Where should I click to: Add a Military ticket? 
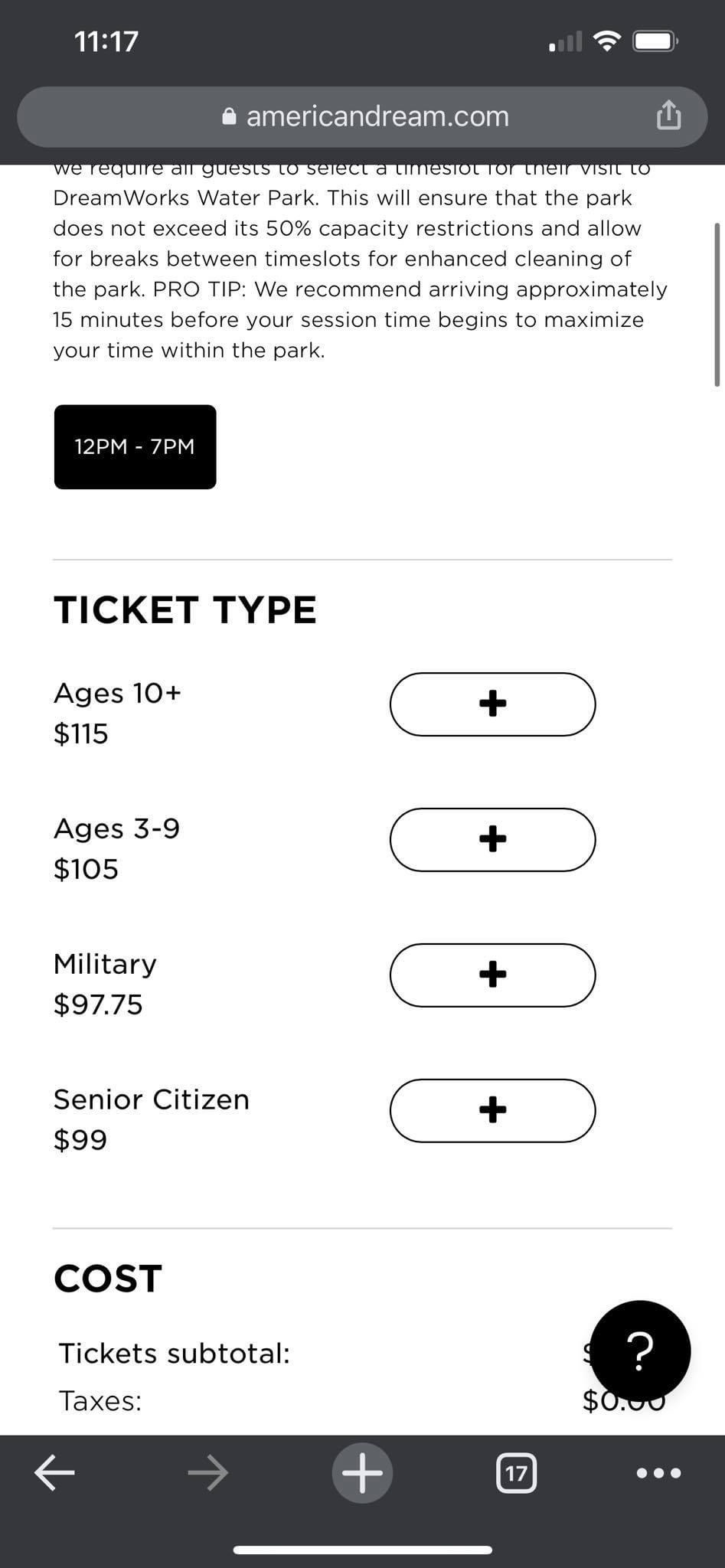pos(492,975)
